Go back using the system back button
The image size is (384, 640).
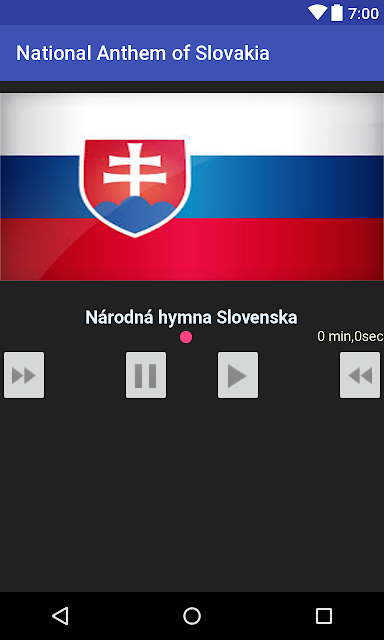point(60,616)
